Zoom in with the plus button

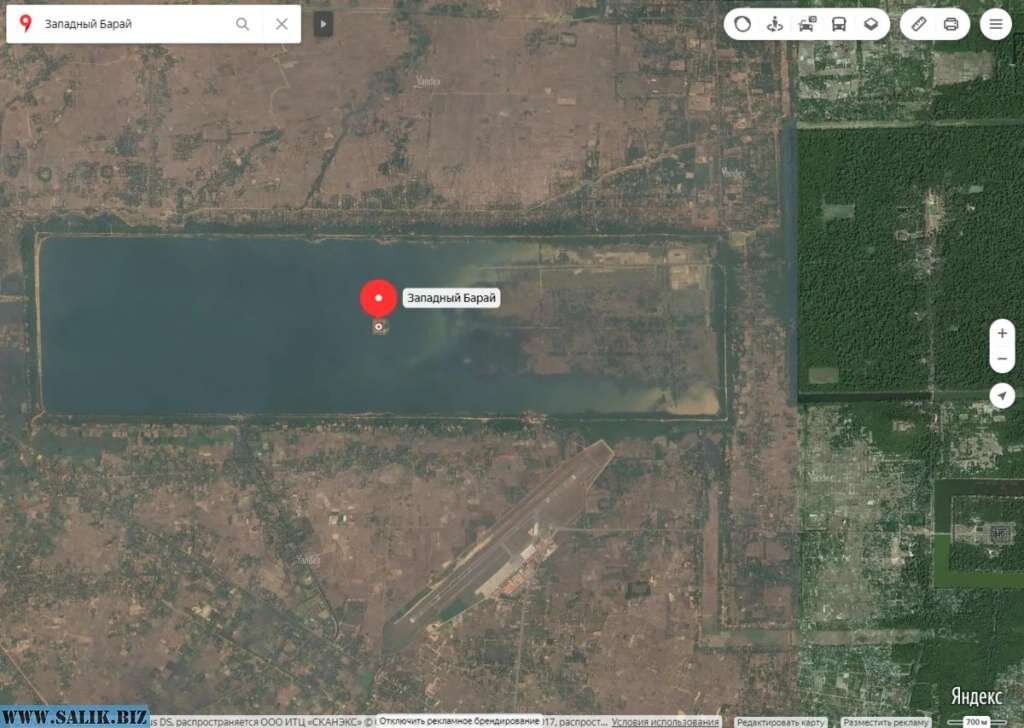[1002, 333]
